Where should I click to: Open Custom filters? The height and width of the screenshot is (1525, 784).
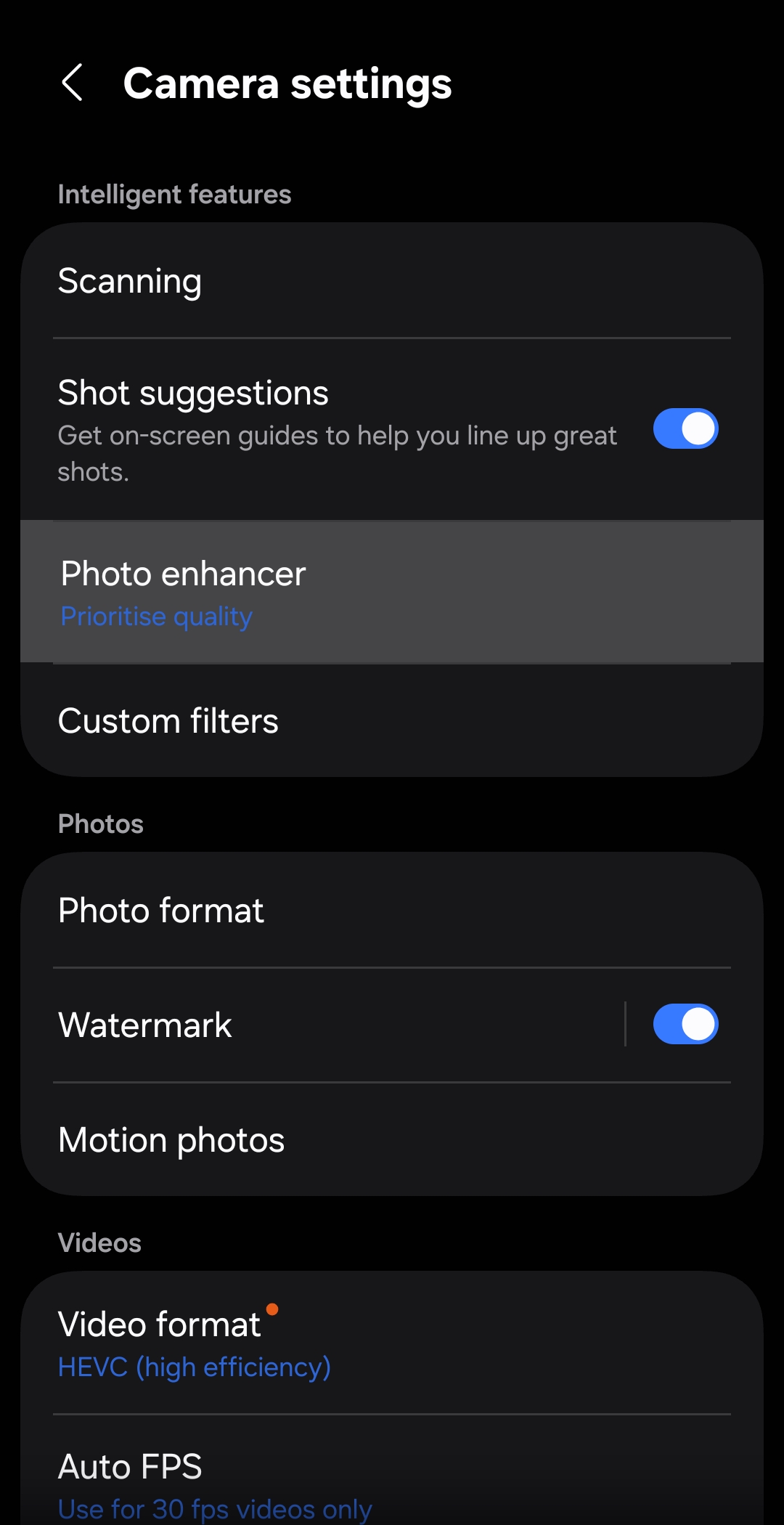tap(392, 721)
